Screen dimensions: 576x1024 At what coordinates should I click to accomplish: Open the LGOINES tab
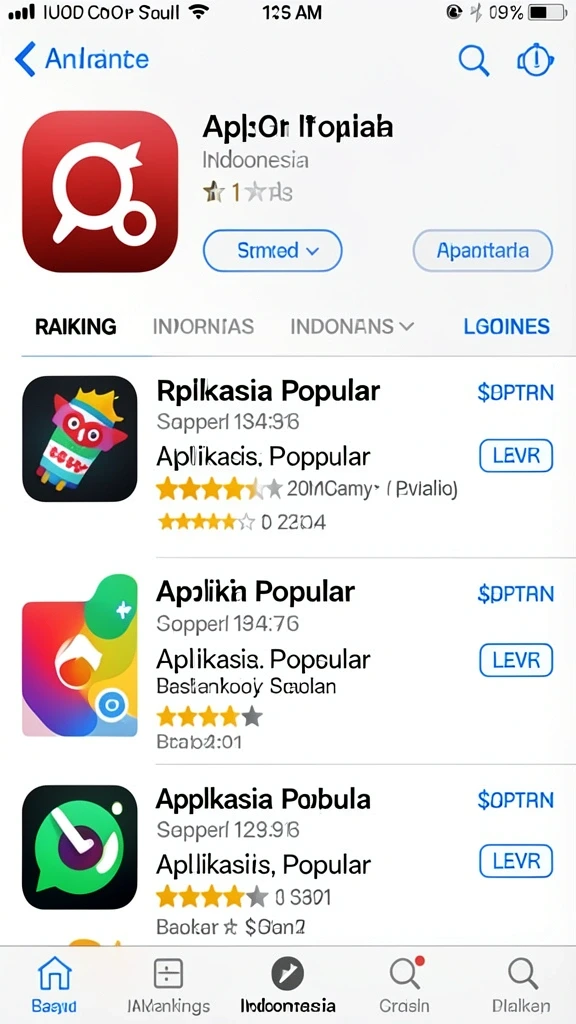(507, 327)
